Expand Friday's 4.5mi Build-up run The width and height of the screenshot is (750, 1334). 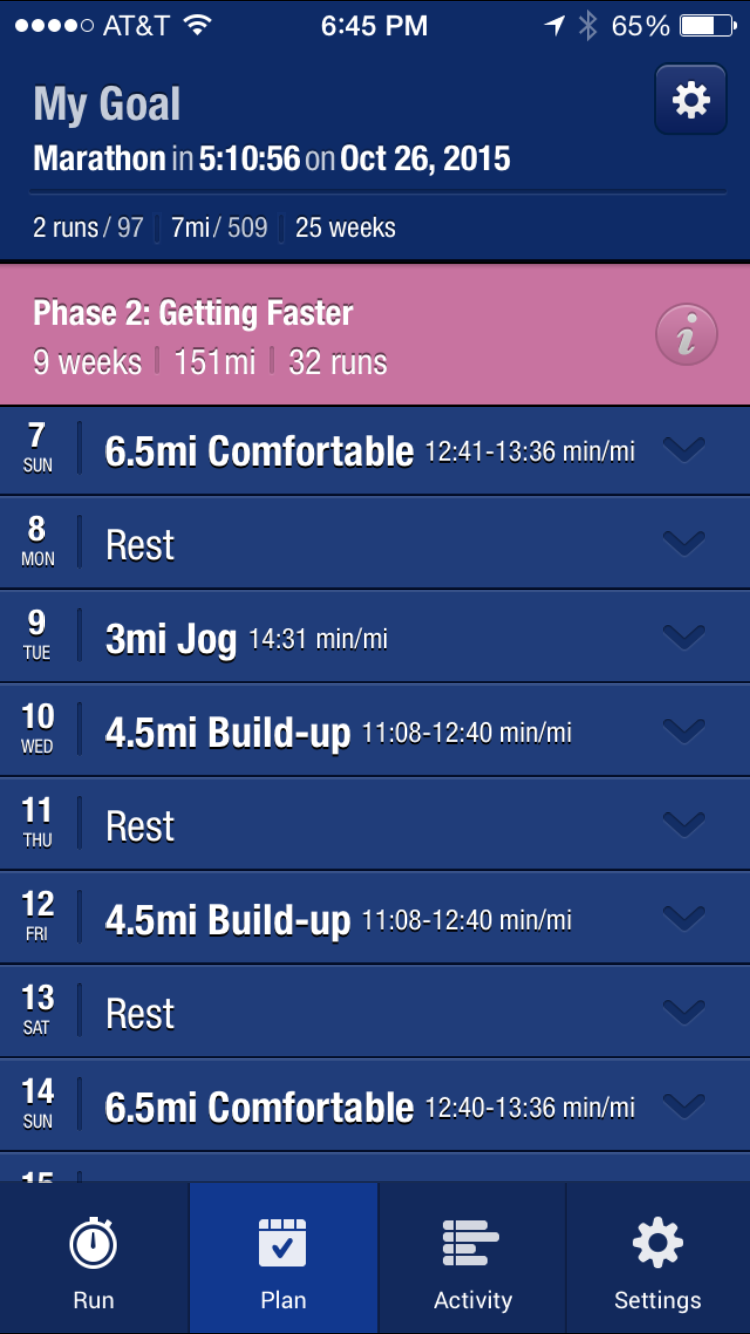[x=684, y=917]
